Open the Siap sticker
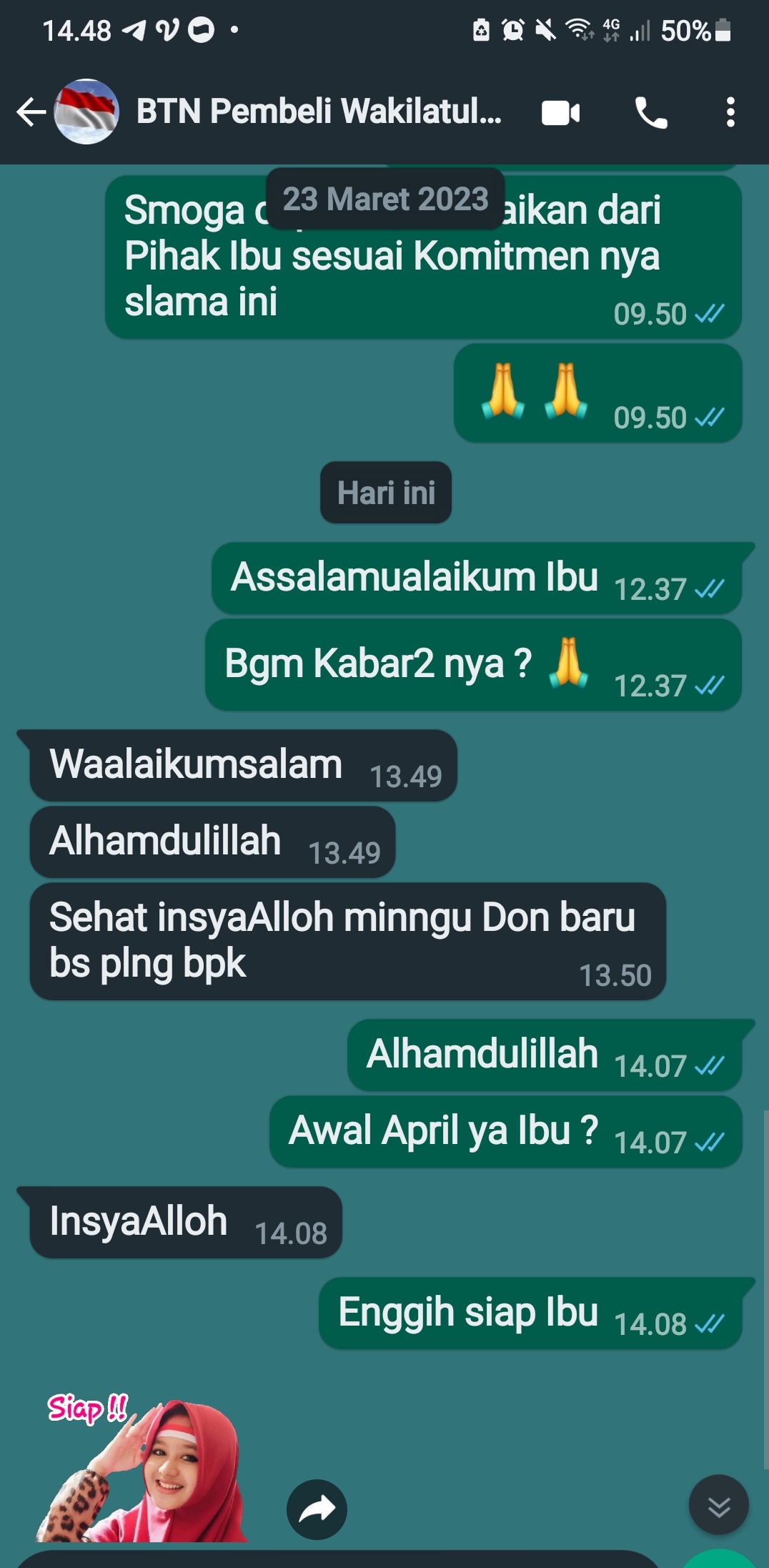 point(143,1469)
